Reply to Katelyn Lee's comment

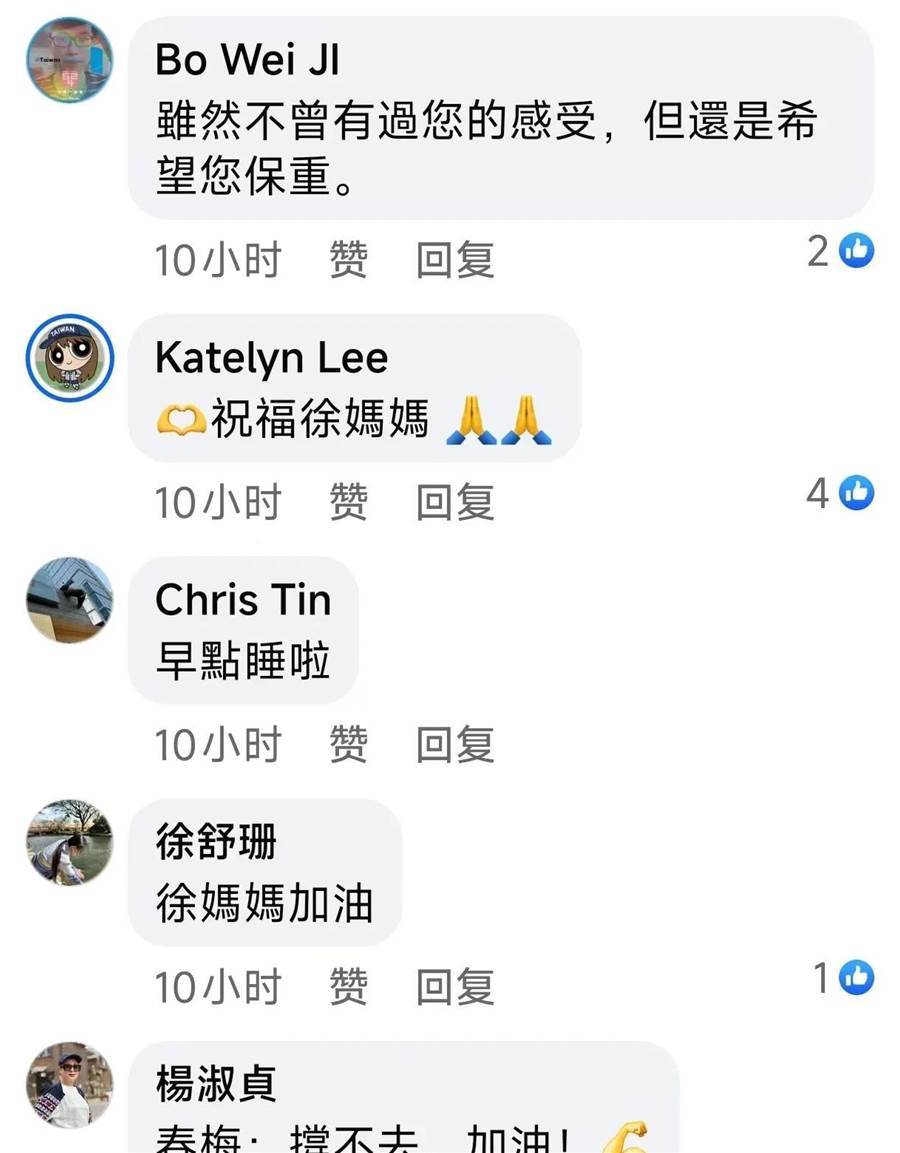(455, 502)
